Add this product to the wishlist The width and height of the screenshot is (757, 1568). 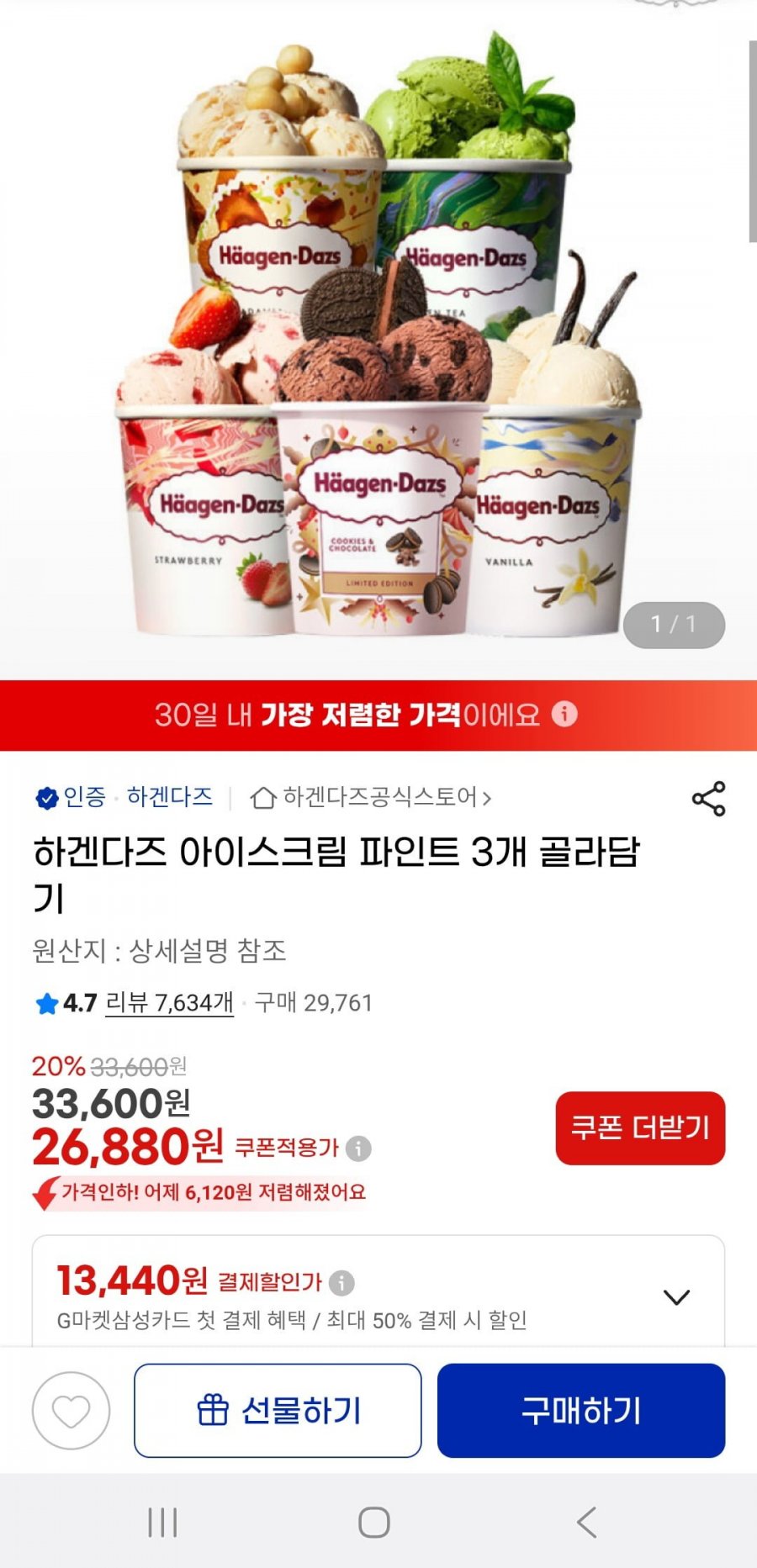tap(71, 1411)
